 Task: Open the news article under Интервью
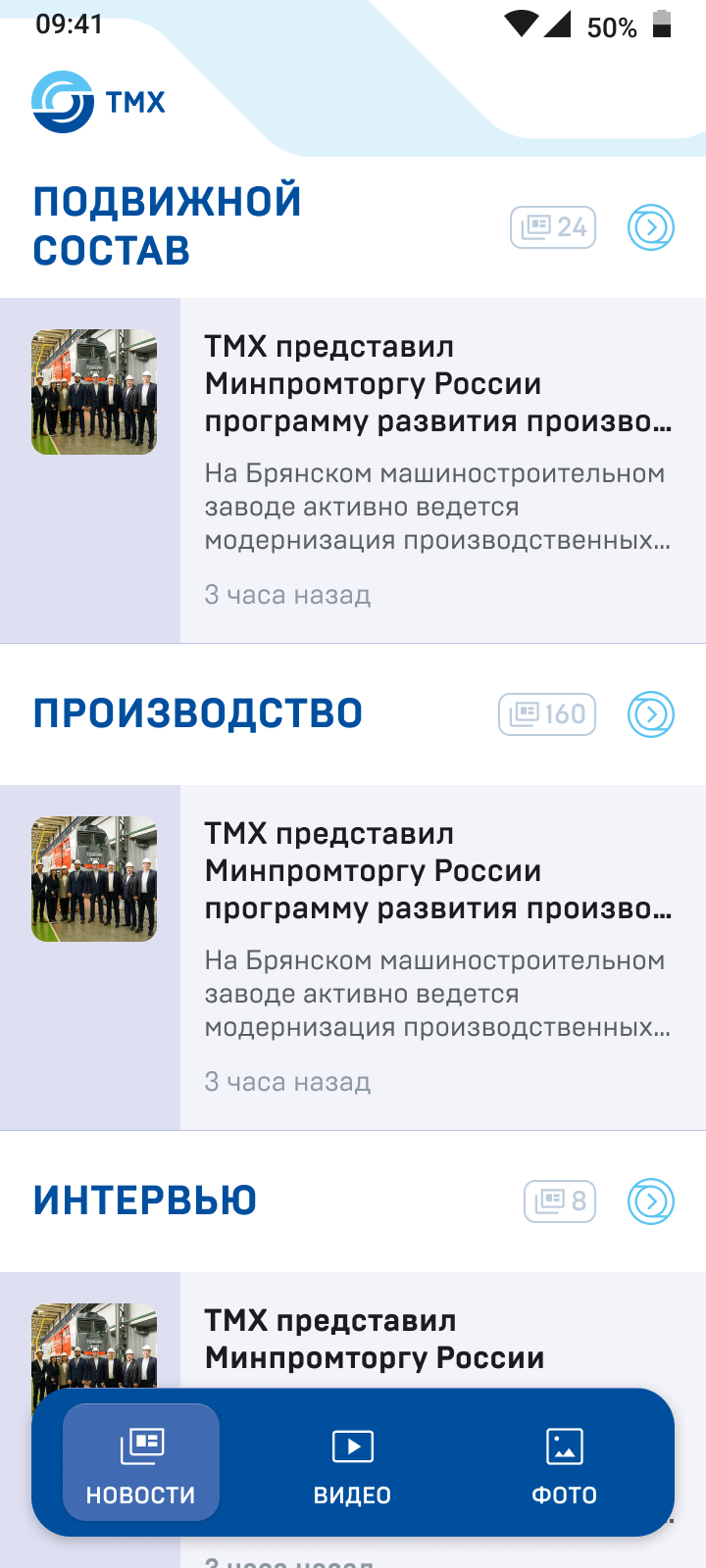[x=436, y=1339]
